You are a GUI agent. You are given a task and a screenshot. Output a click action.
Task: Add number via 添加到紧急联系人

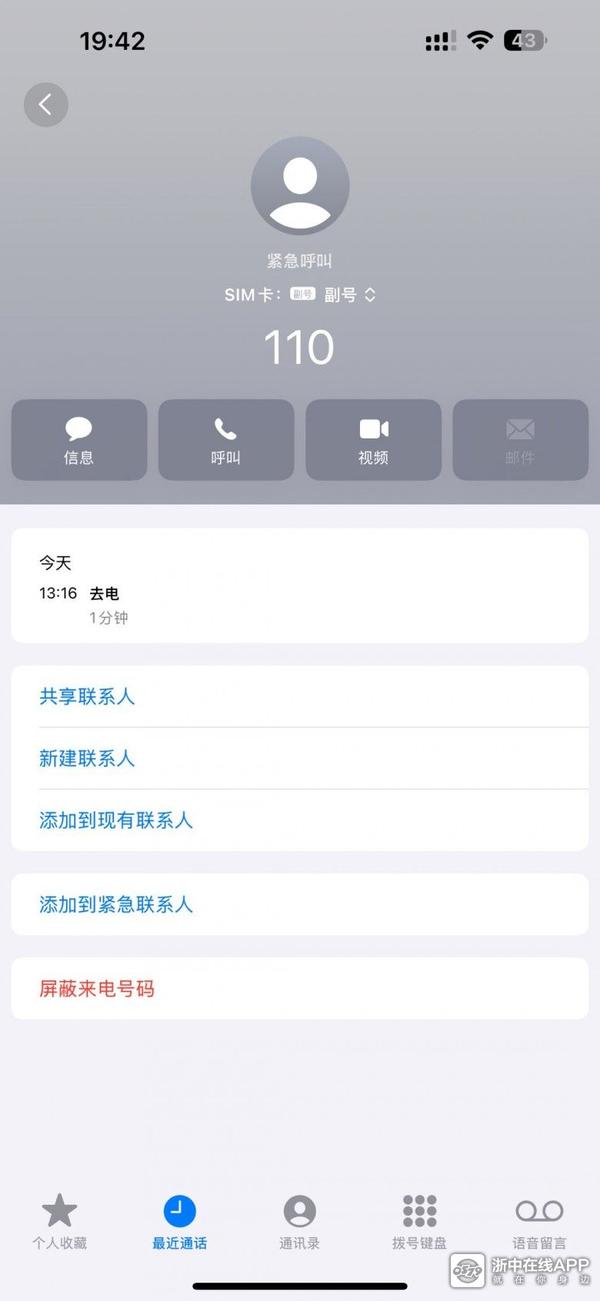tap(116, 905)
